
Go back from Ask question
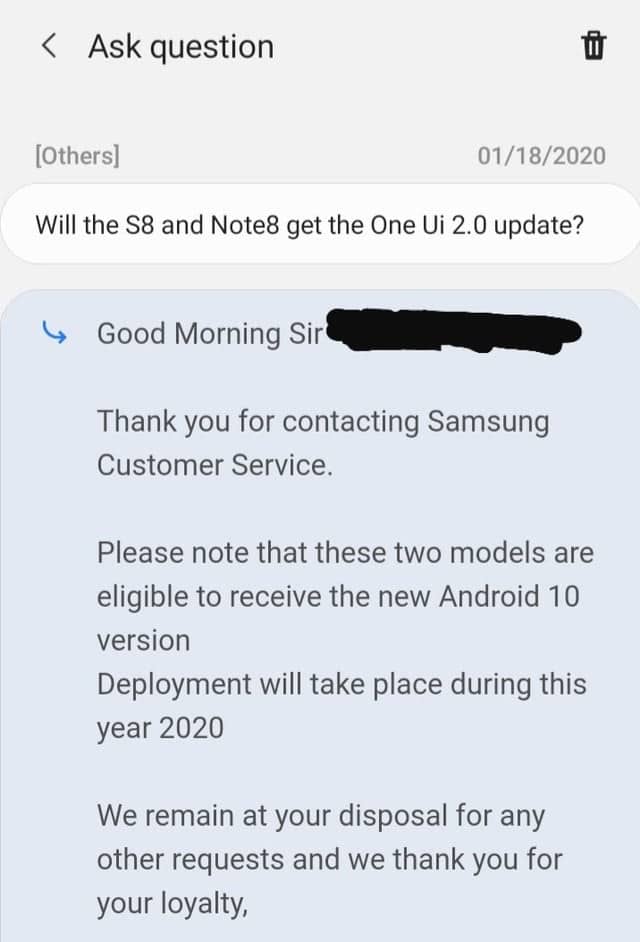tap(48, 46)
